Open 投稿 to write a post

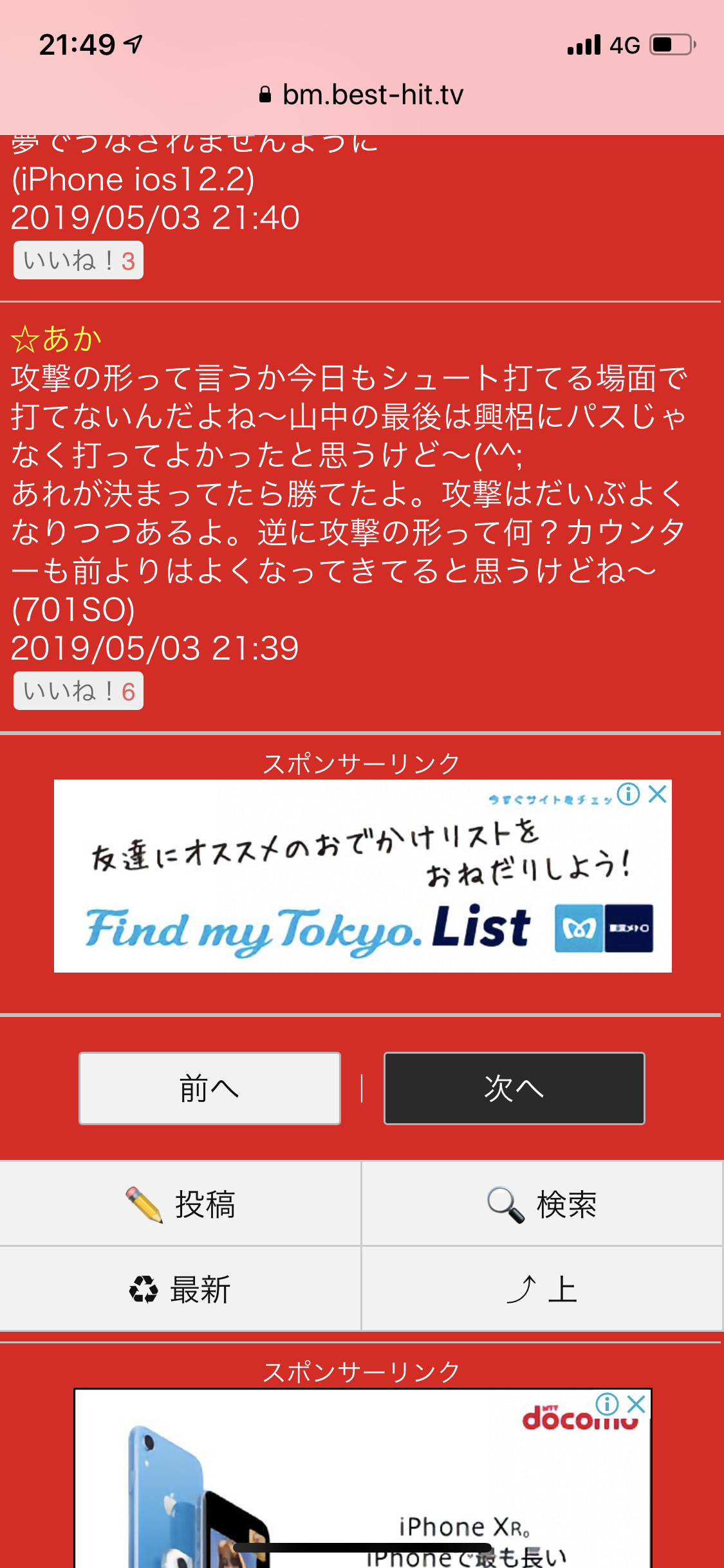180,1204
